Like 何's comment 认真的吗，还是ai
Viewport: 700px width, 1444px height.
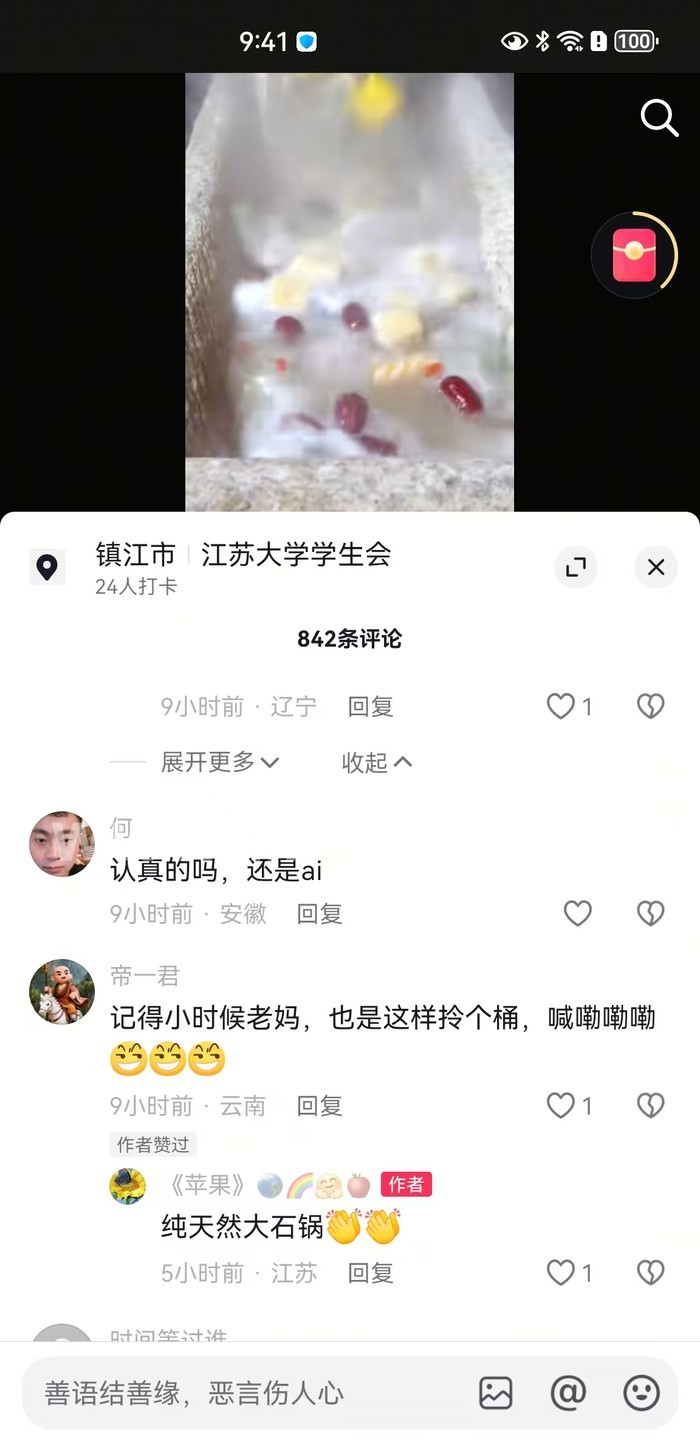point(577,913)
